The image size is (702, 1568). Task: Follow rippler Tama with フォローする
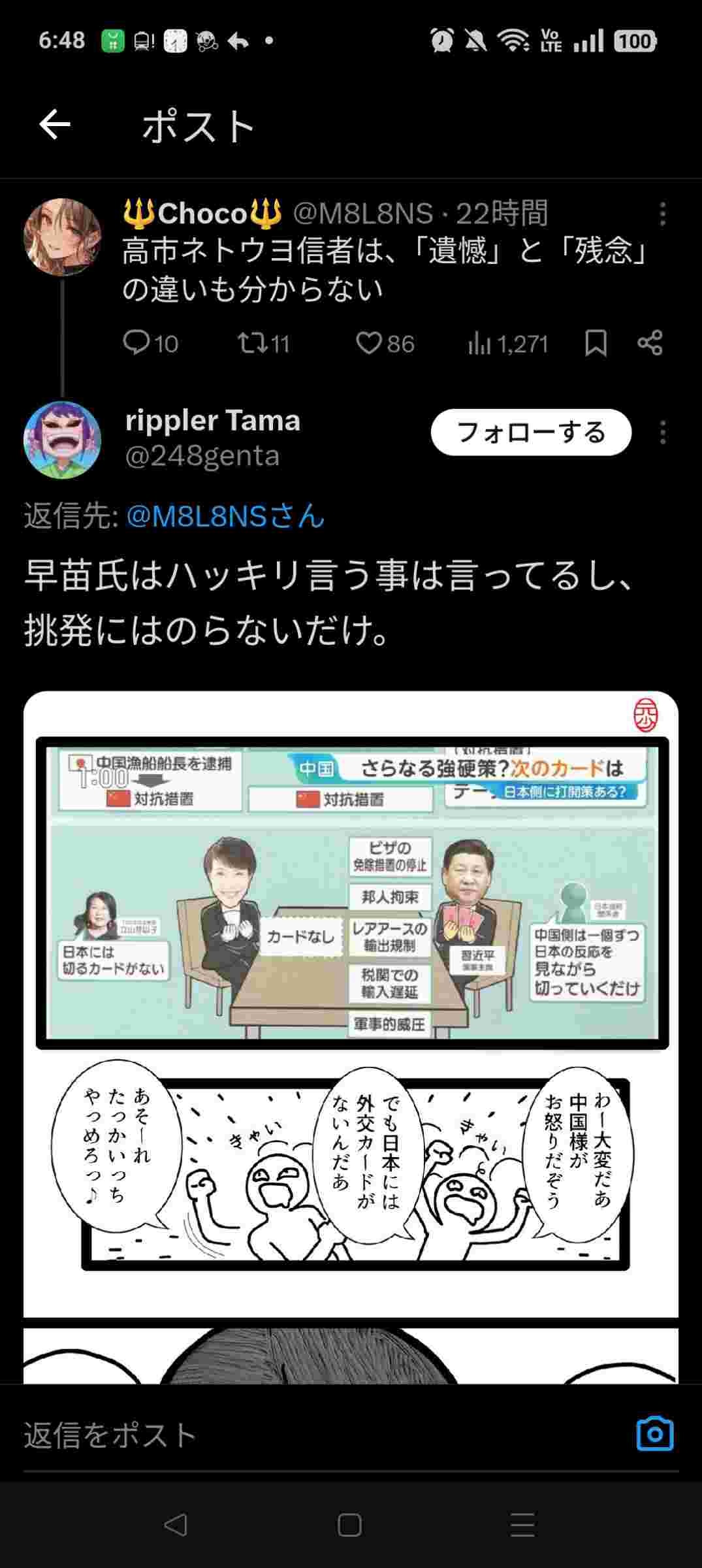pos(531,432)
